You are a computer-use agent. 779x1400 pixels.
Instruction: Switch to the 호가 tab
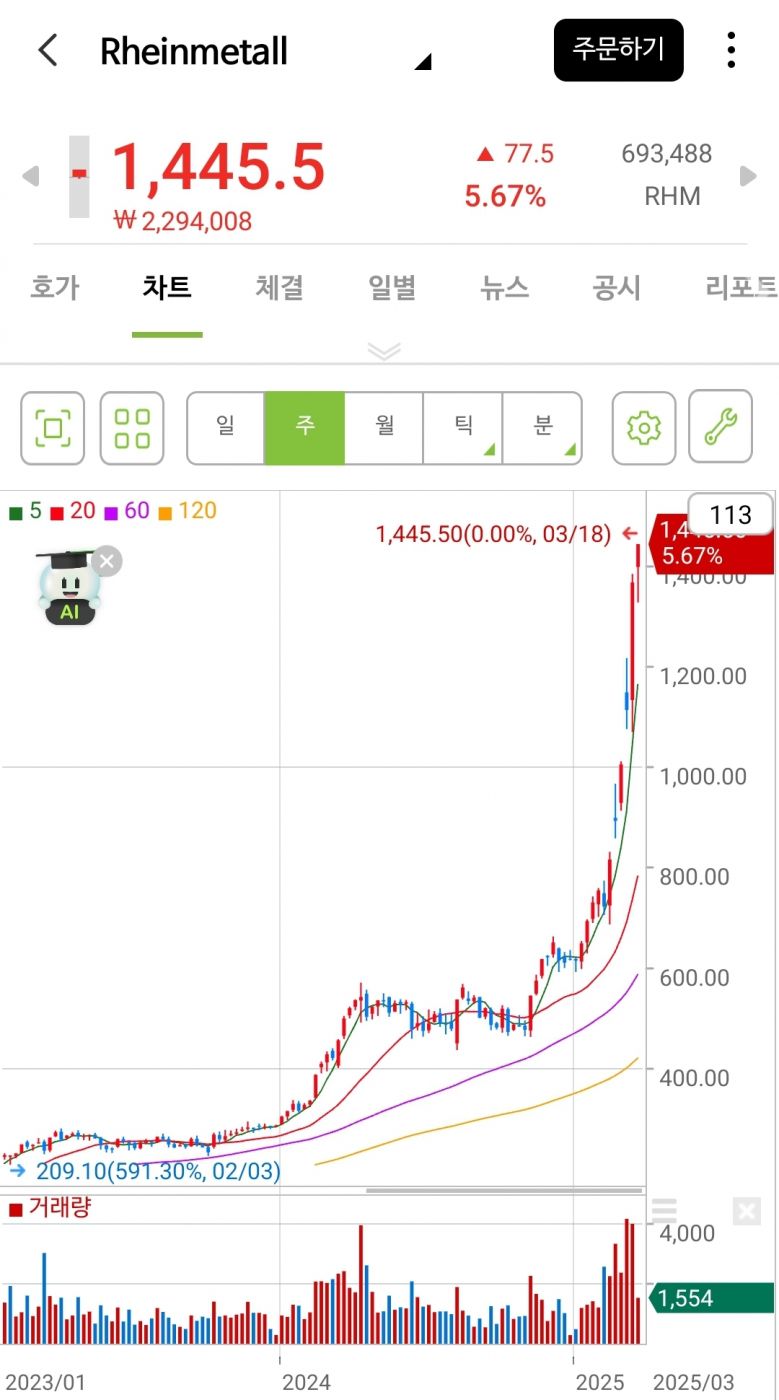tap(54, 288)
